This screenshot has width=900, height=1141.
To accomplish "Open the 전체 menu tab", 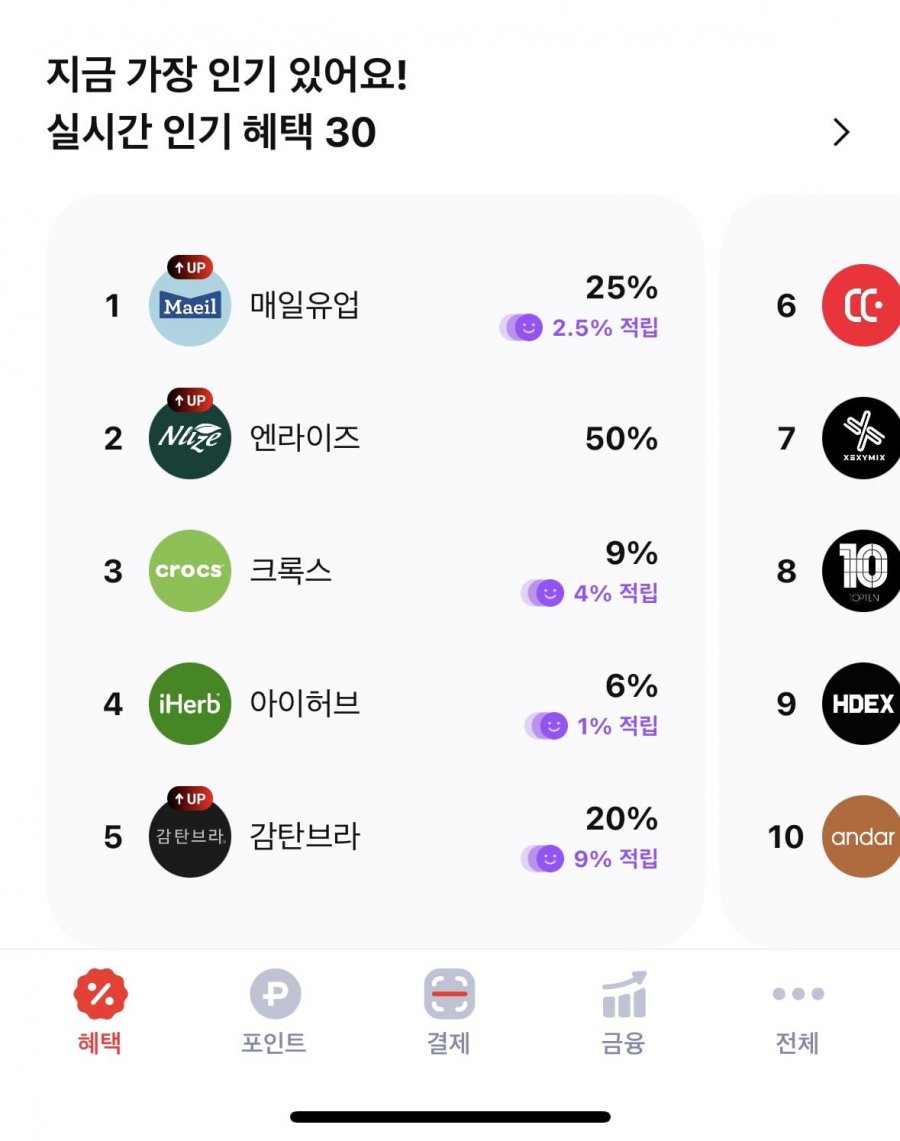I will (x=798, y=1012).
